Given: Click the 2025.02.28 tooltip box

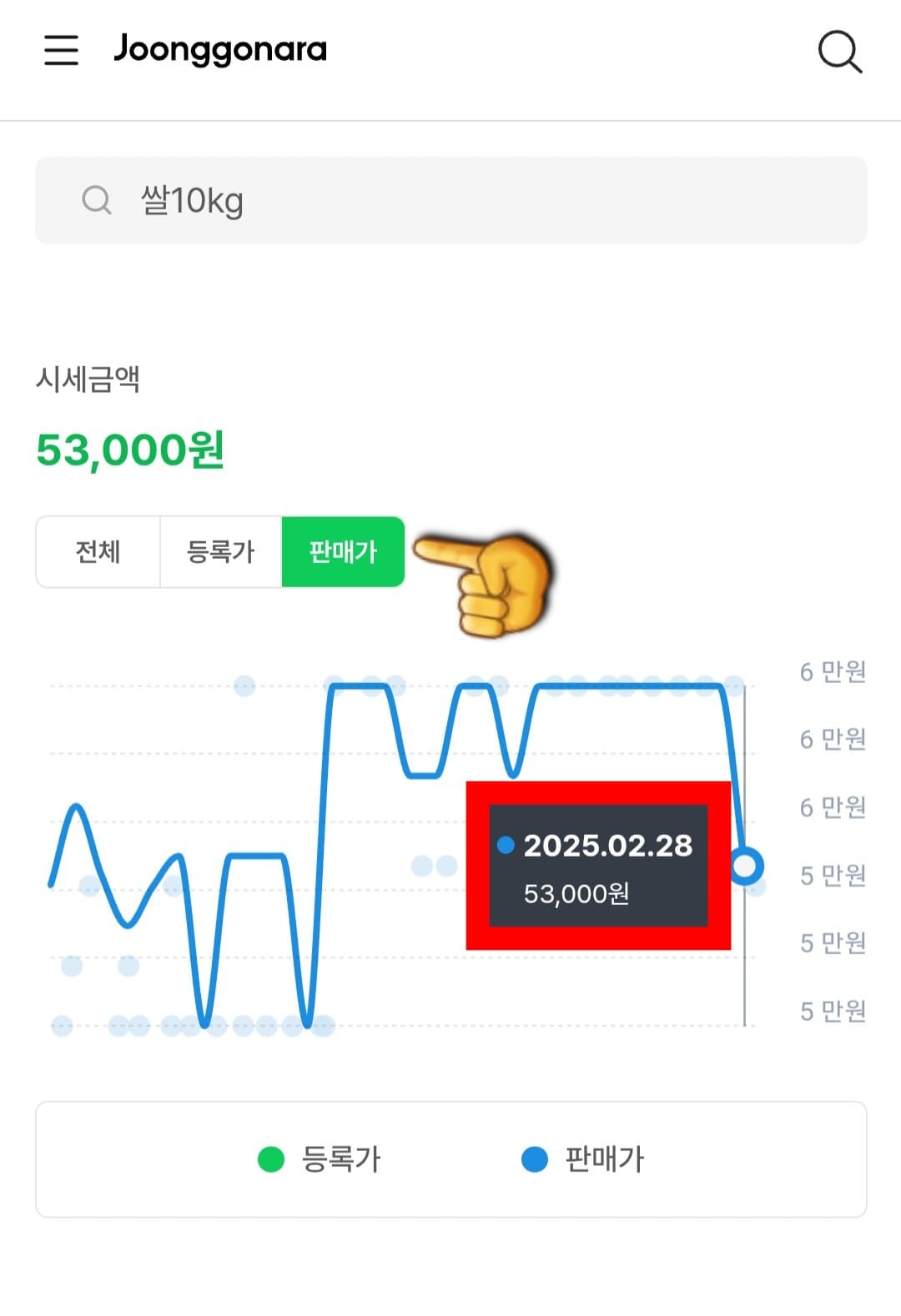Looking at the screenshot, I should pyautogui.click(x=597, y=865).
